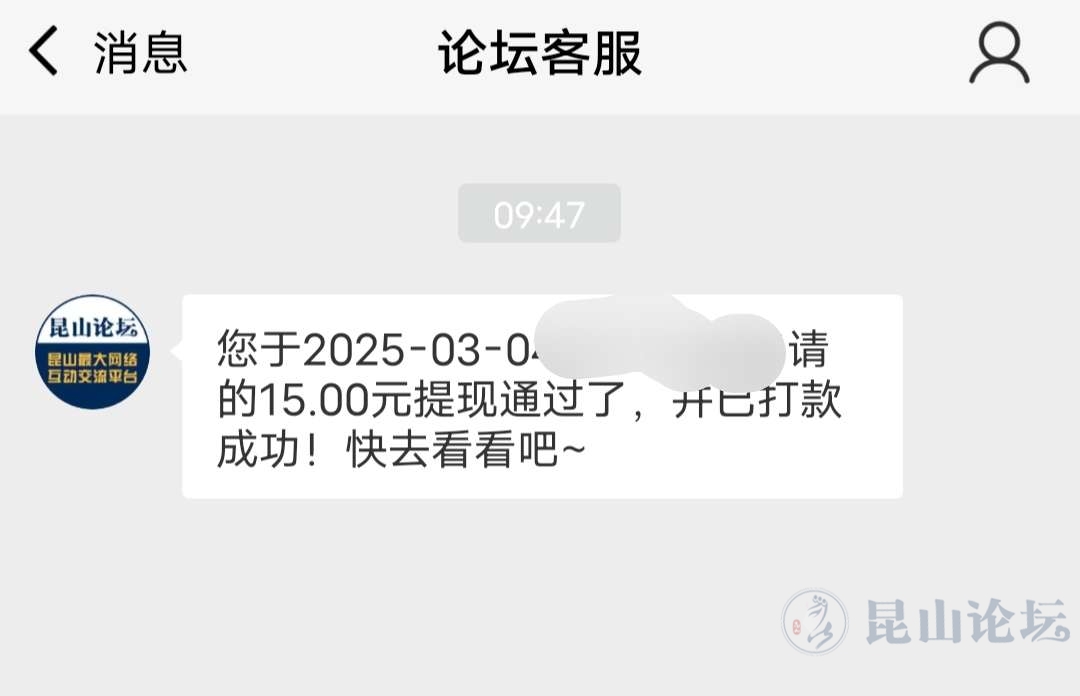The height and width of the screenshot is (696, 1080).
Task: Open the profile icon in header
Action: pos(998,54)
